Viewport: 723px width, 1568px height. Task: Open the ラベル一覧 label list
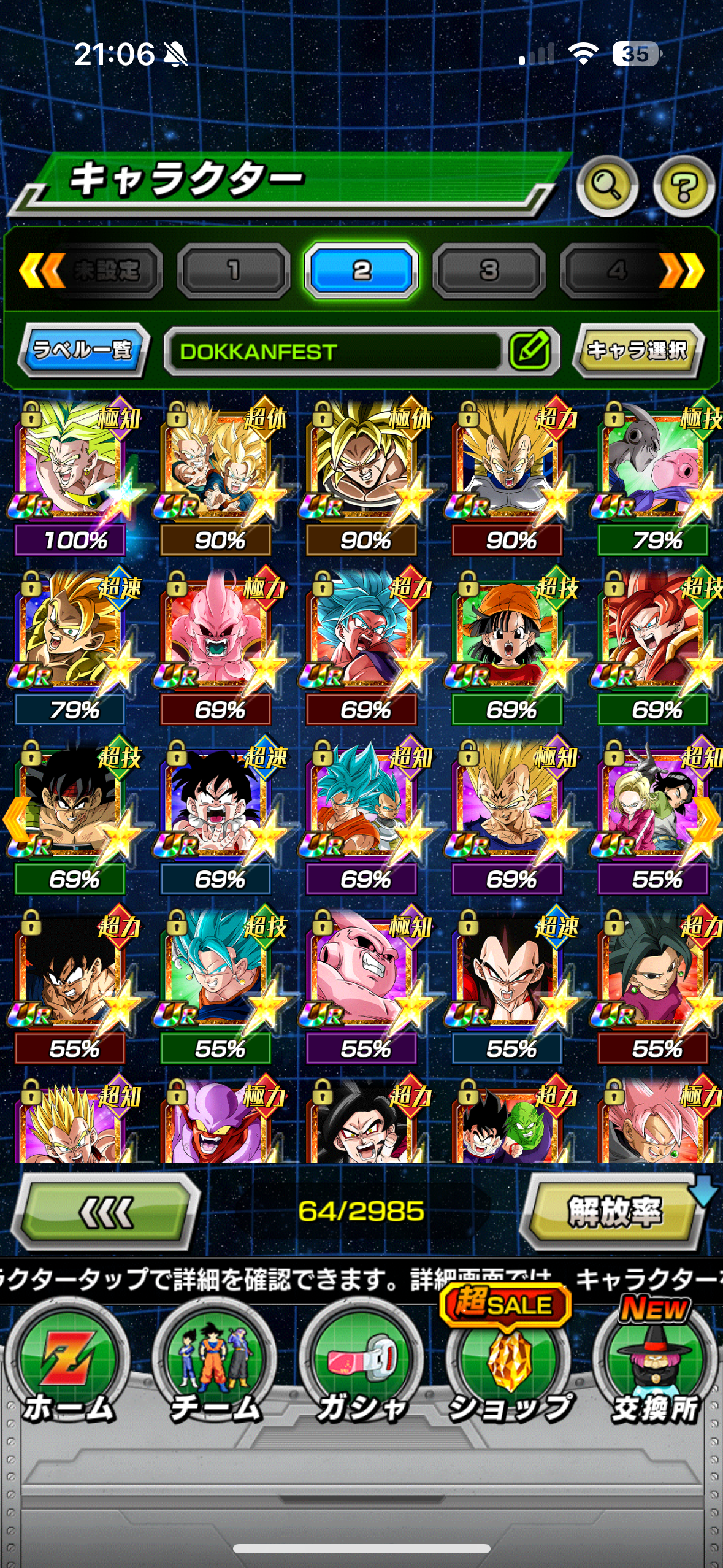click(x=83, y=350)
